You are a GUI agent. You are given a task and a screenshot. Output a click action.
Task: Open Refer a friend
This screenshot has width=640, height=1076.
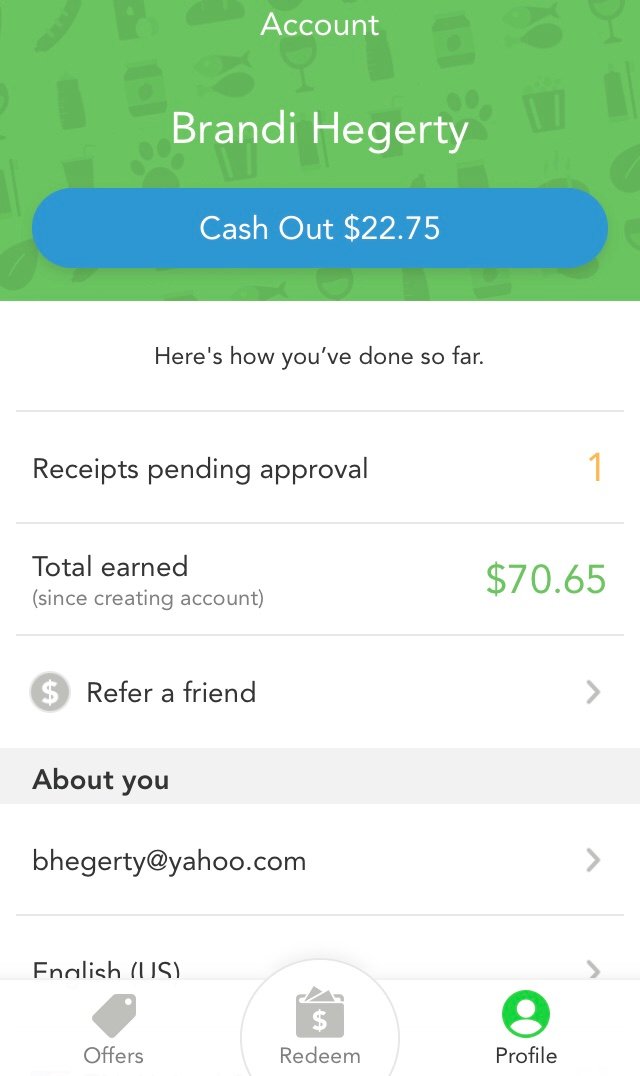point(320,692)
